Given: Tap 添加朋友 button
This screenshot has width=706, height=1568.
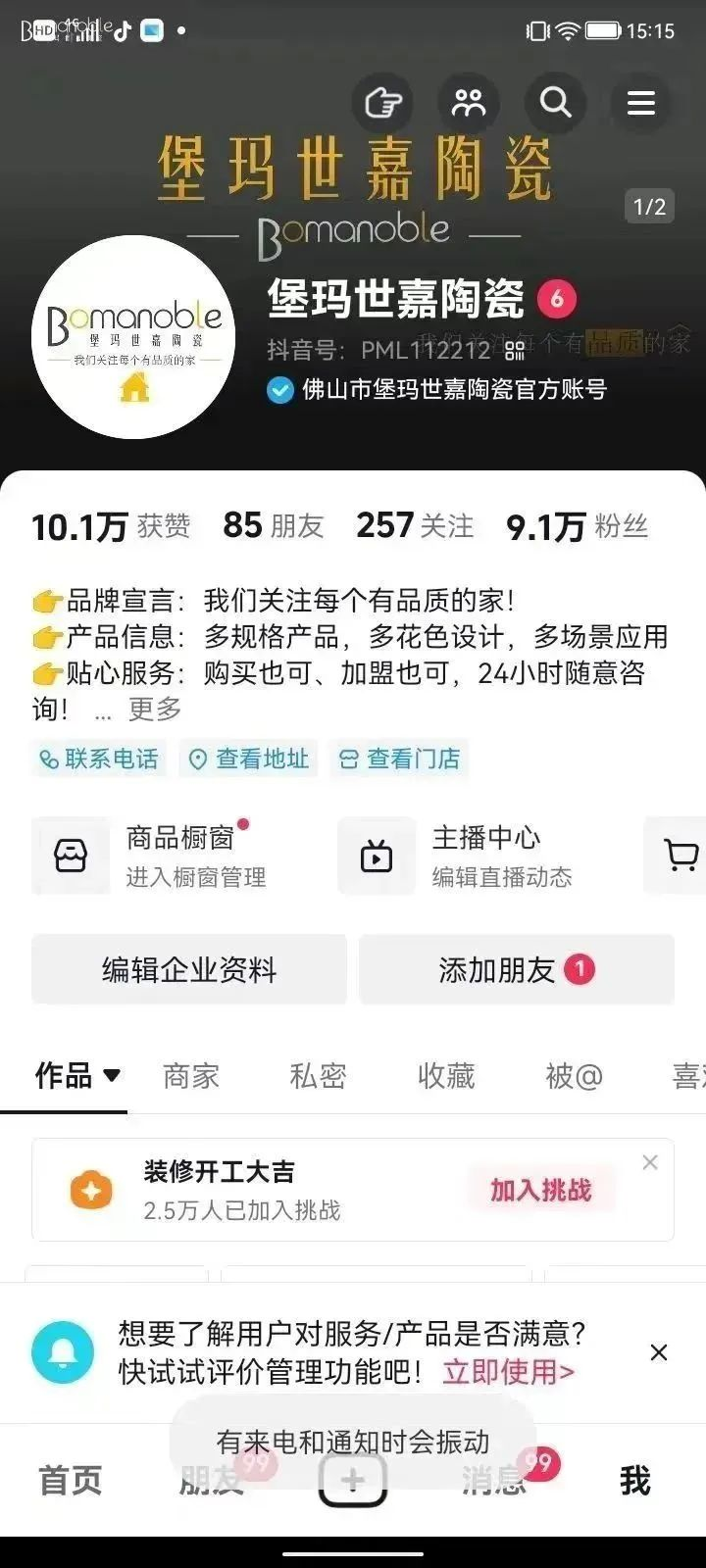Looking at the screenshot, I should click(516, 969).
